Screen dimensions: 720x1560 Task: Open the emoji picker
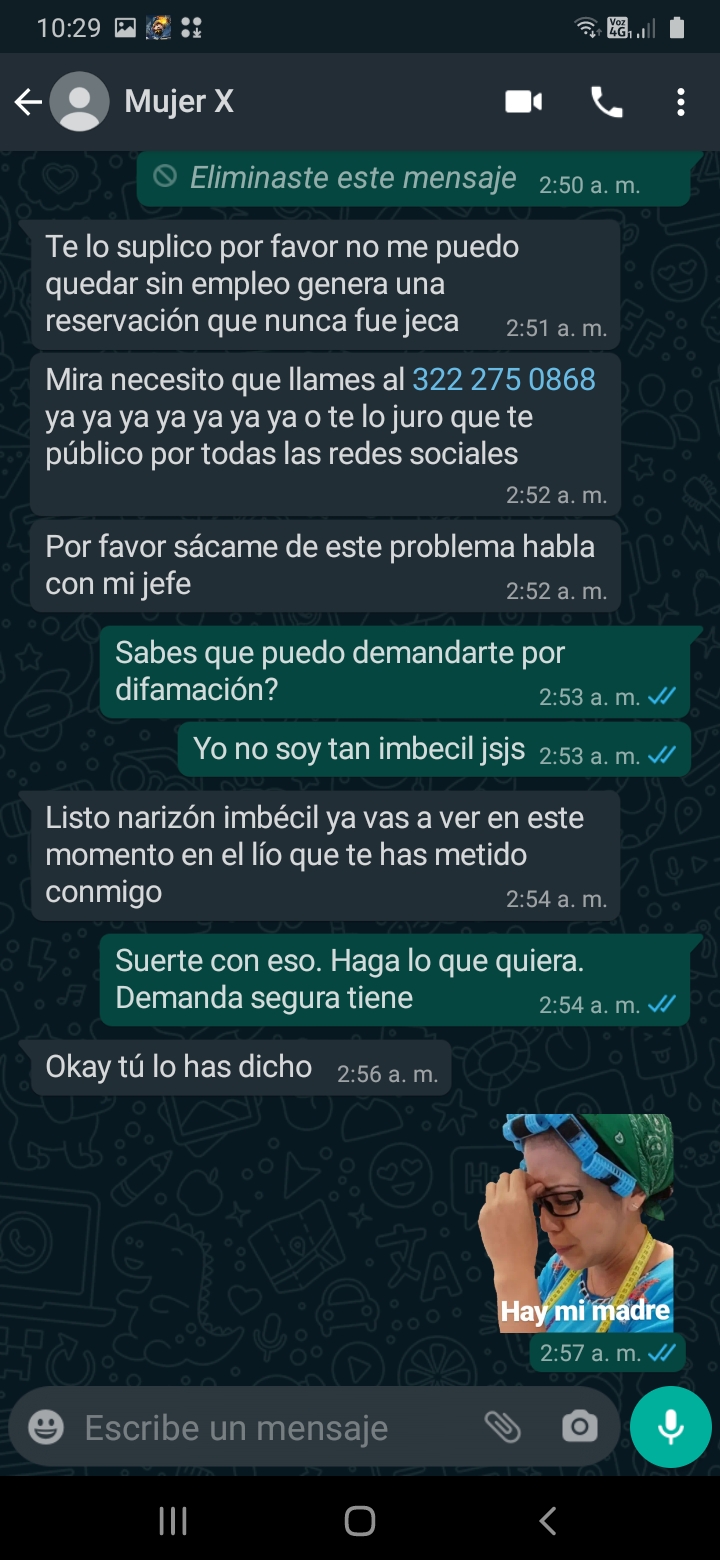pyautogui.click(x=46, y=1427)
